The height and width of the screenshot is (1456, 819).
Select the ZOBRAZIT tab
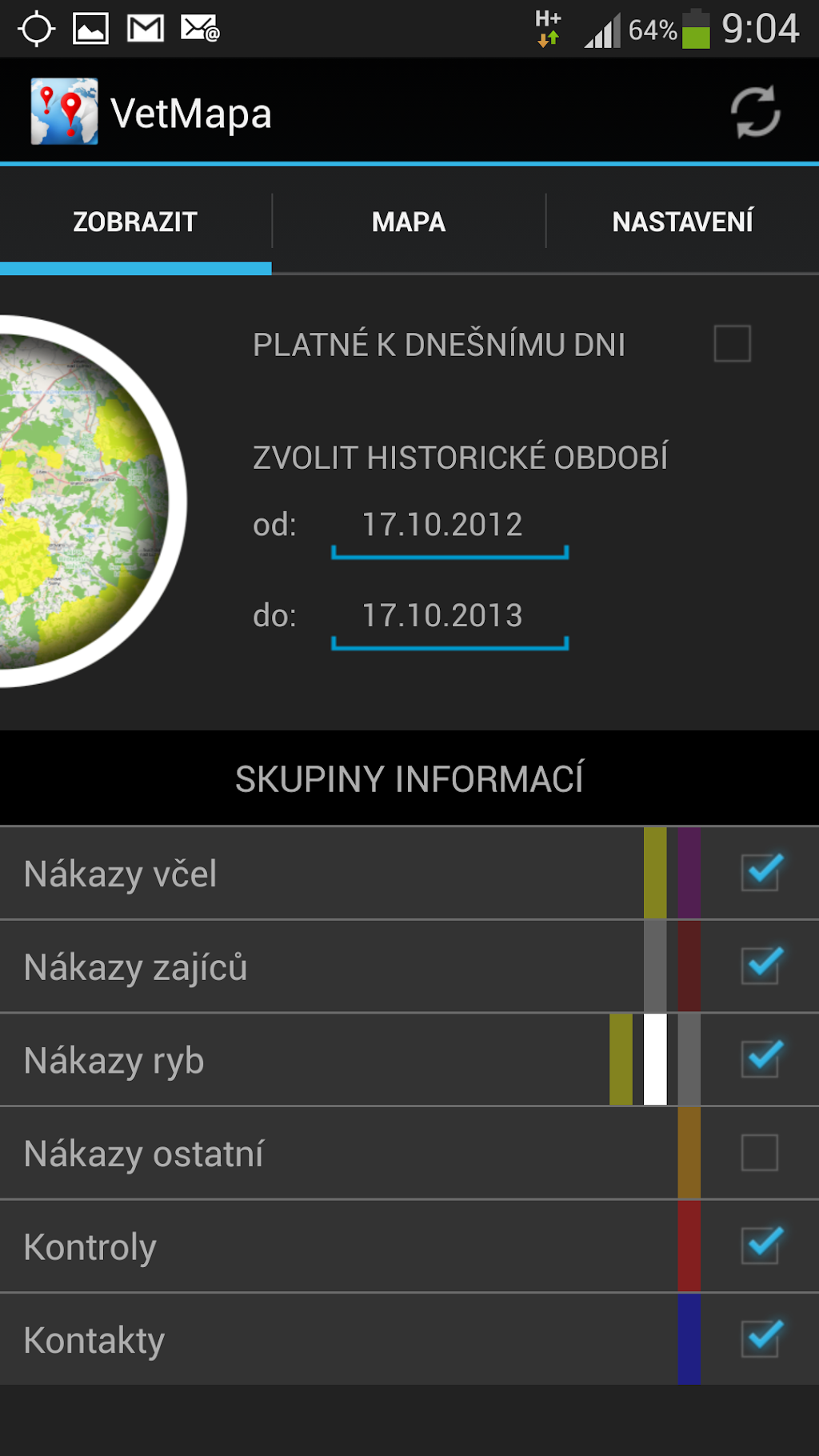pos(135,222)
